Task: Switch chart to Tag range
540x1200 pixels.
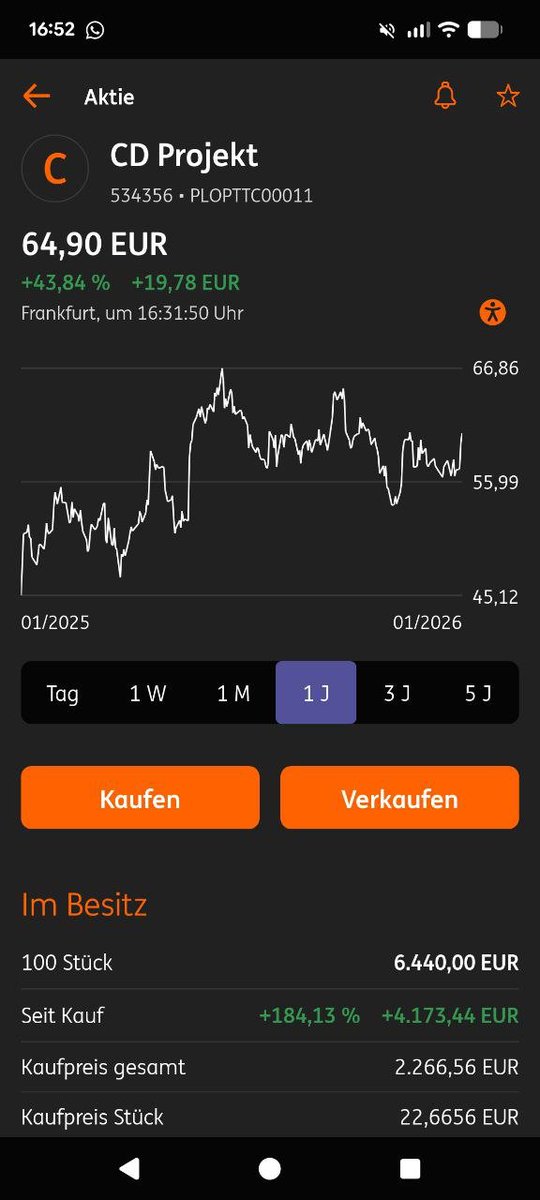Action: pyautogui.click(x=63, y=693)
